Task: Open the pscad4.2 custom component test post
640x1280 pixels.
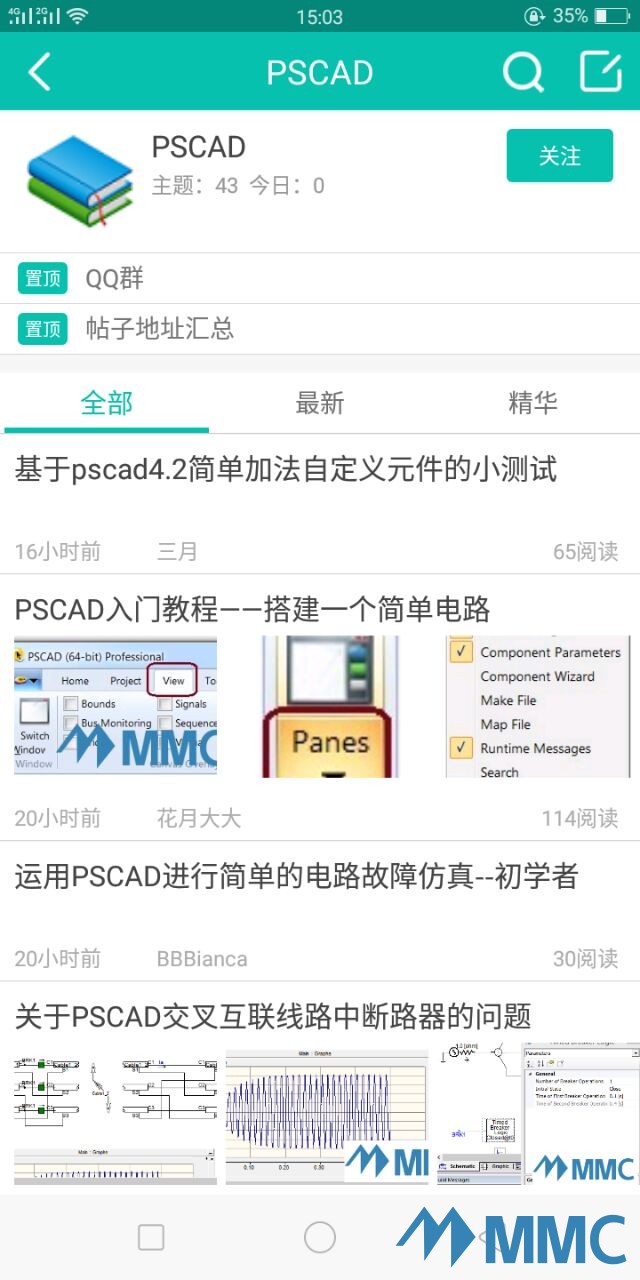Action: point(286,470)
